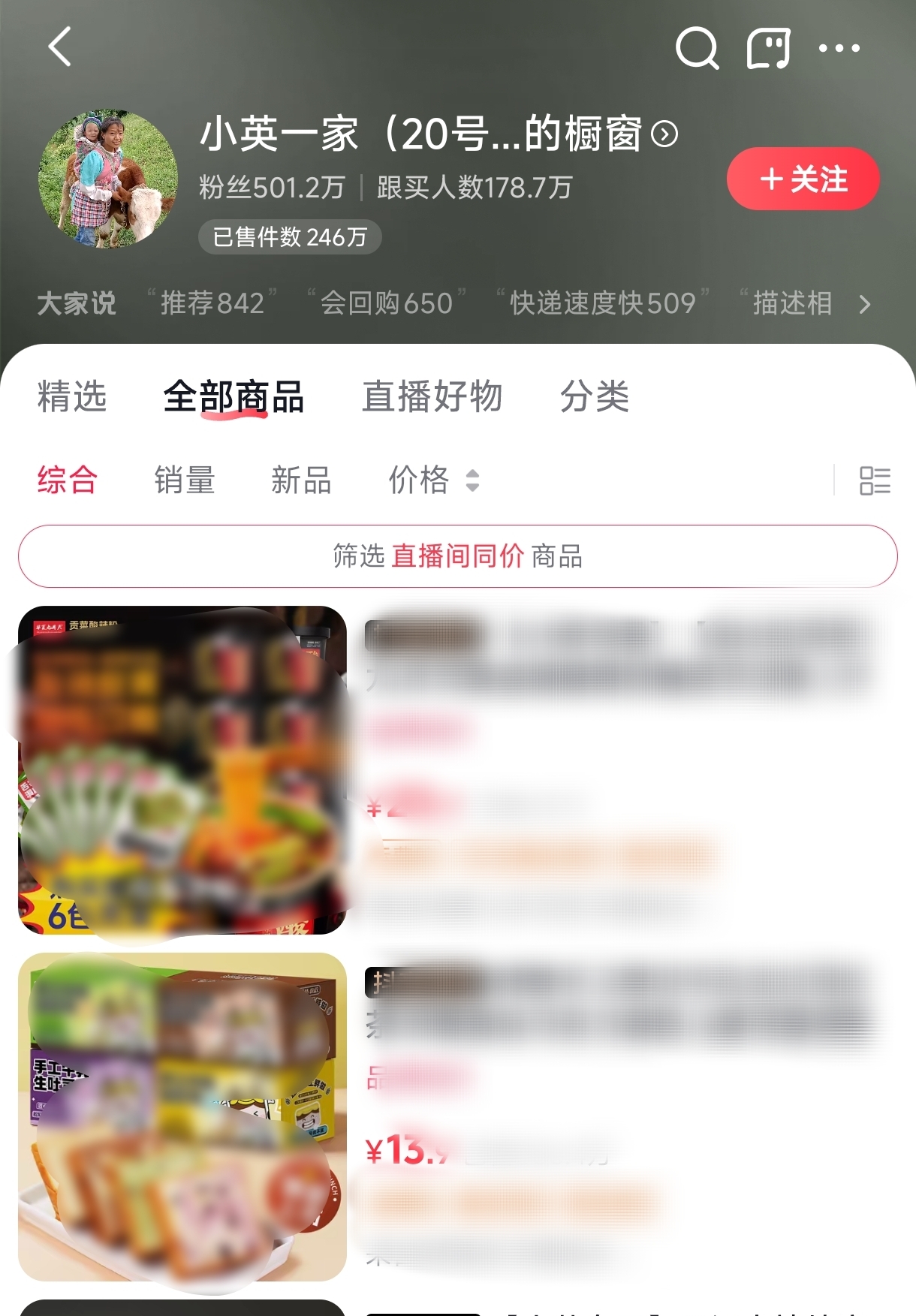Switch to the 直播好物 tab
Viewport: 916px width, 1316px height.
tap(432, 396)
